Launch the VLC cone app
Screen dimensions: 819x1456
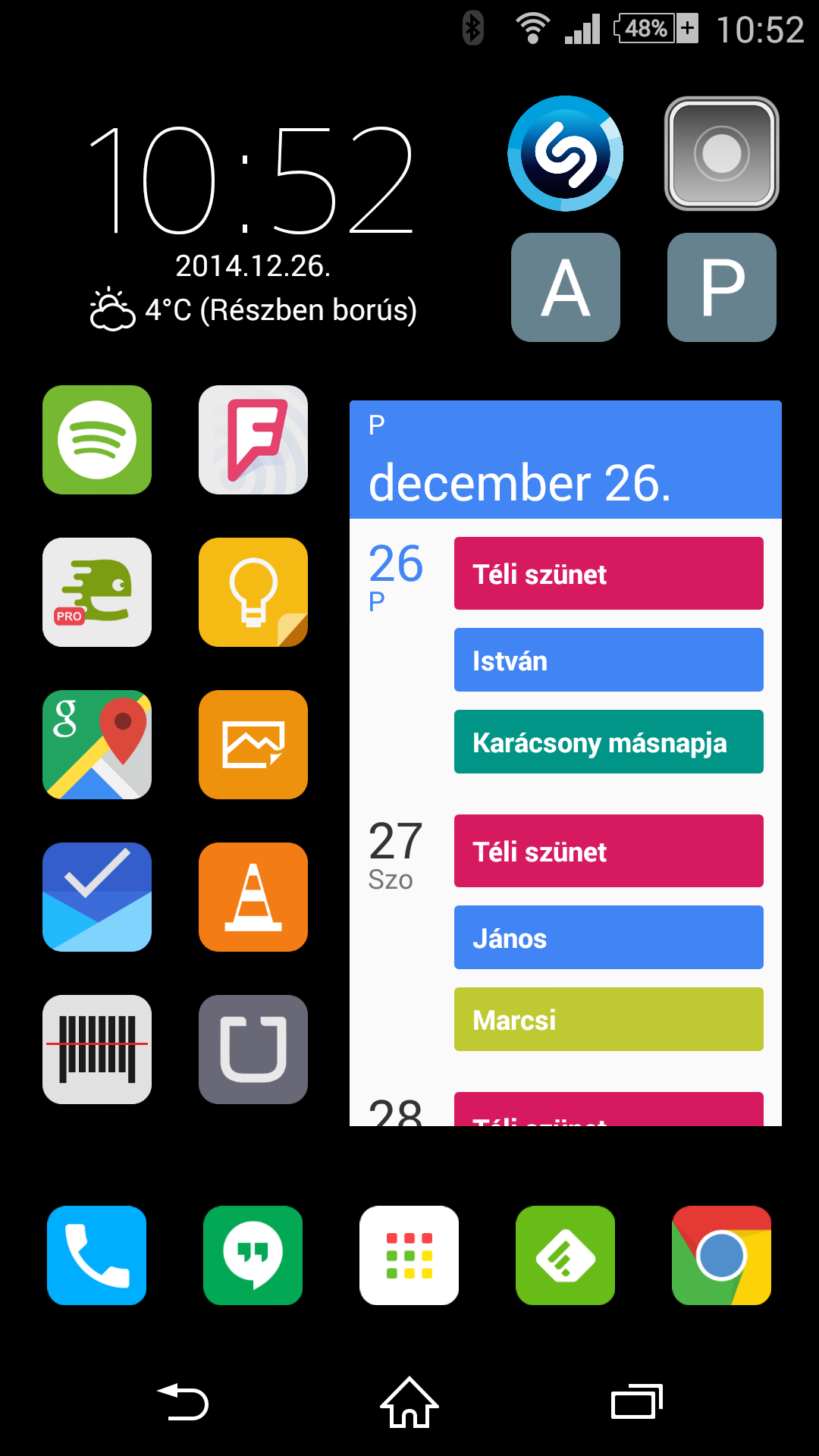tap(253, 897)
